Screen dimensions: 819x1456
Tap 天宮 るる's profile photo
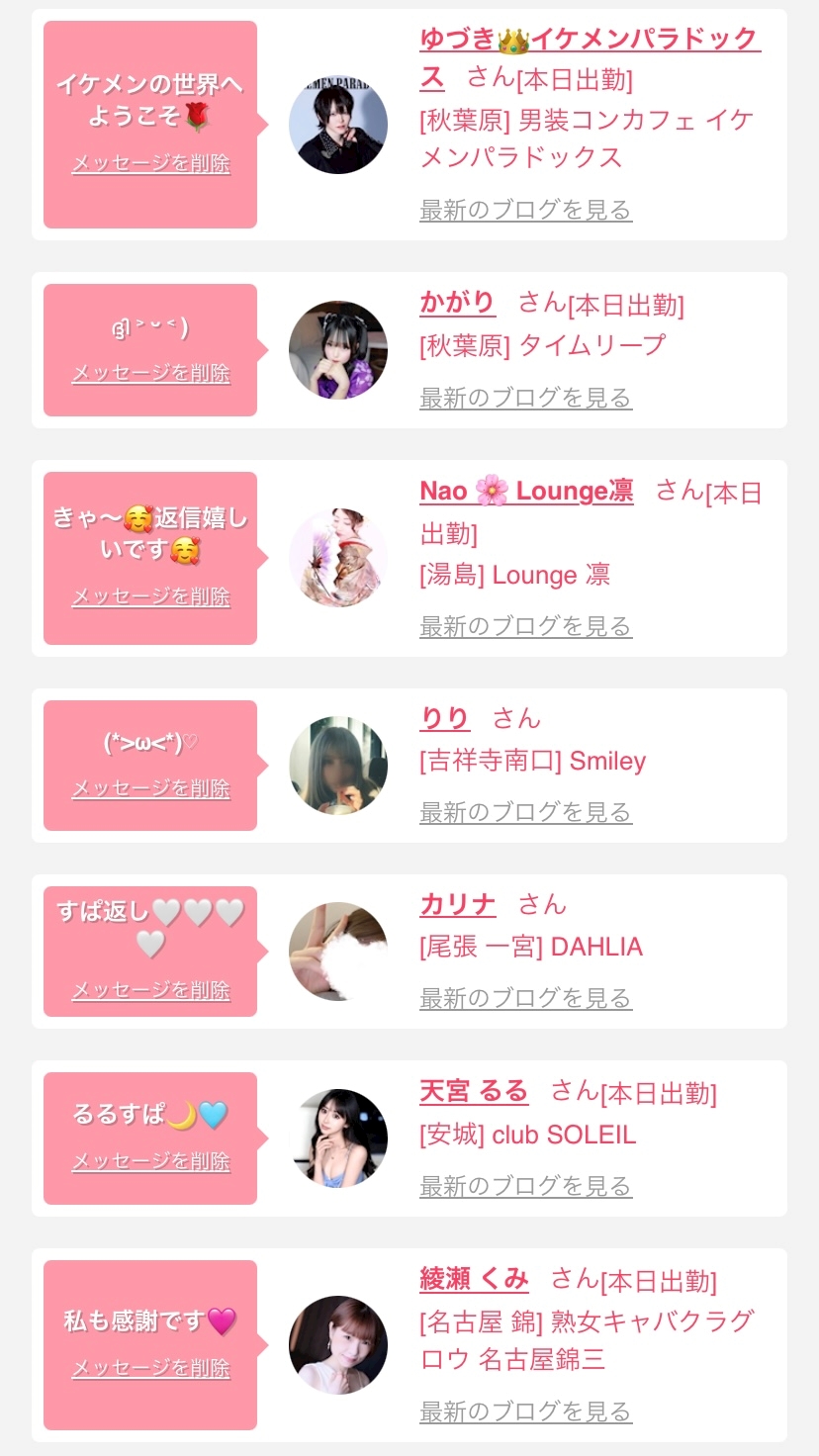click(x=338, y=1138)
